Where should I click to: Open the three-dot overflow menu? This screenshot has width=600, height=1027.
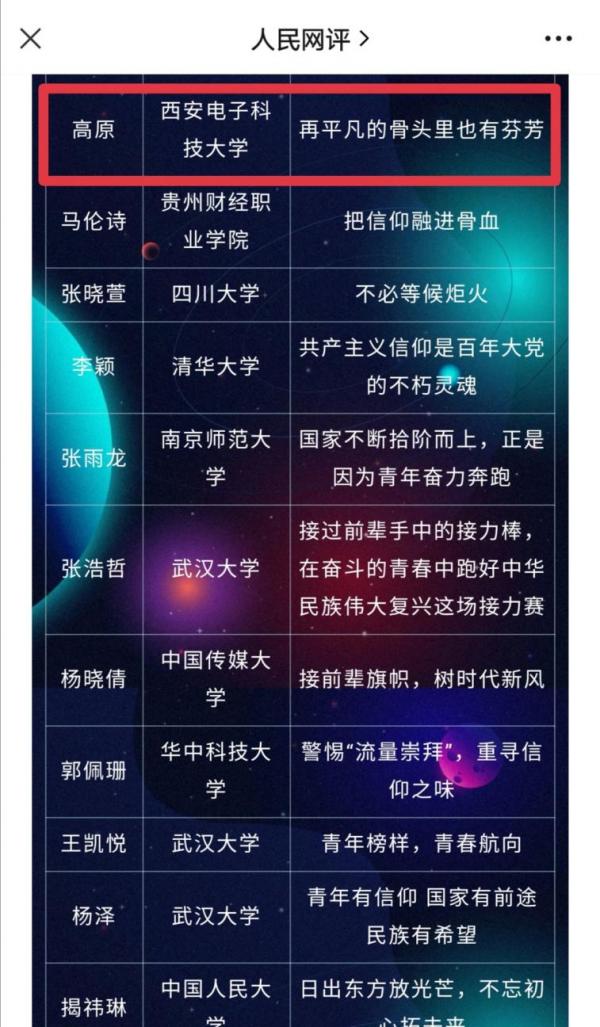[x=558, y=39]
